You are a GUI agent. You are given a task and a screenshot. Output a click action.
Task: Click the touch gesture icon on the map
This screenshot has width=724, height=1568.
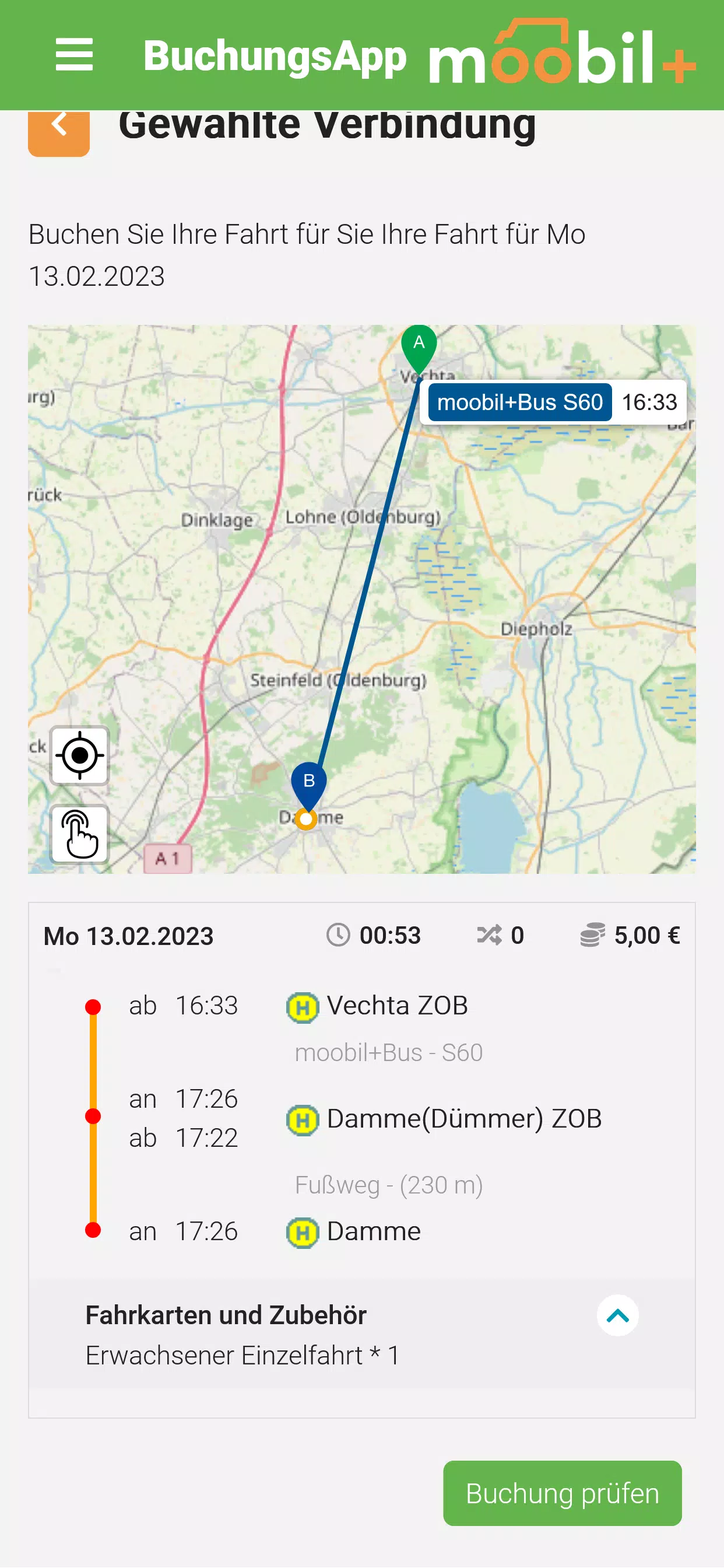(80, 835)
